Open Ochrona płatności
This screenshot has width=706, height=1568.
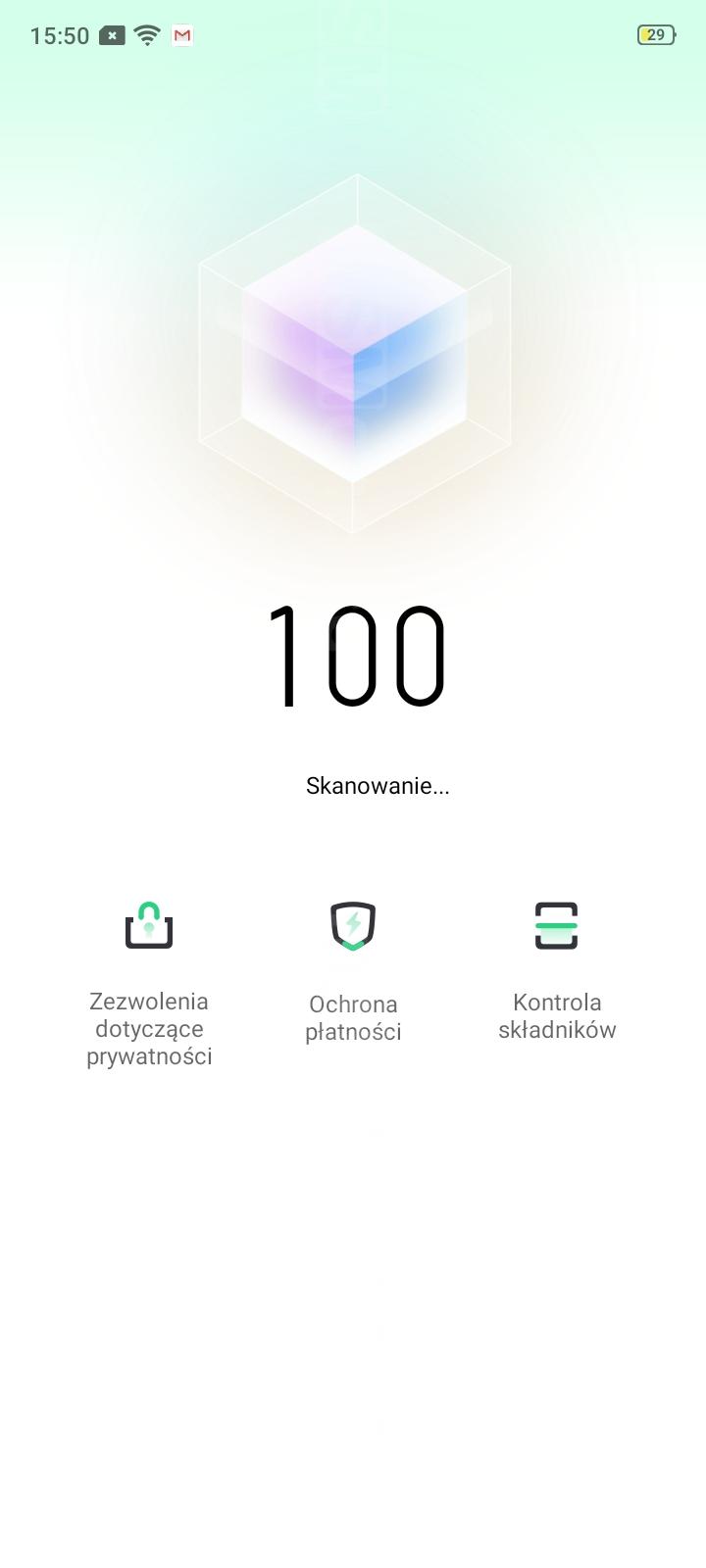353,973
